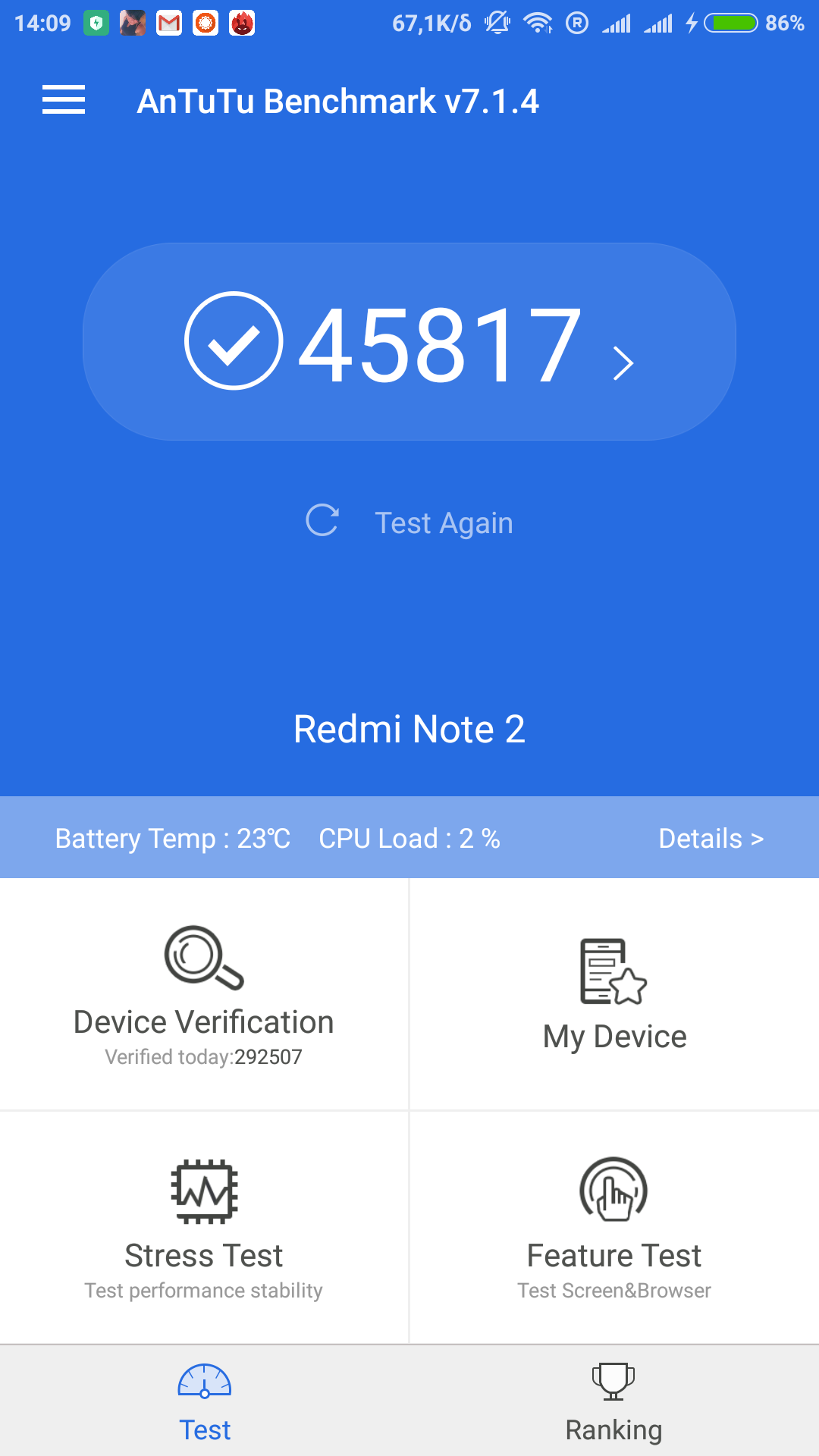Open the hamburger drawer menu
819x1456 pixels.
[64, 100]
